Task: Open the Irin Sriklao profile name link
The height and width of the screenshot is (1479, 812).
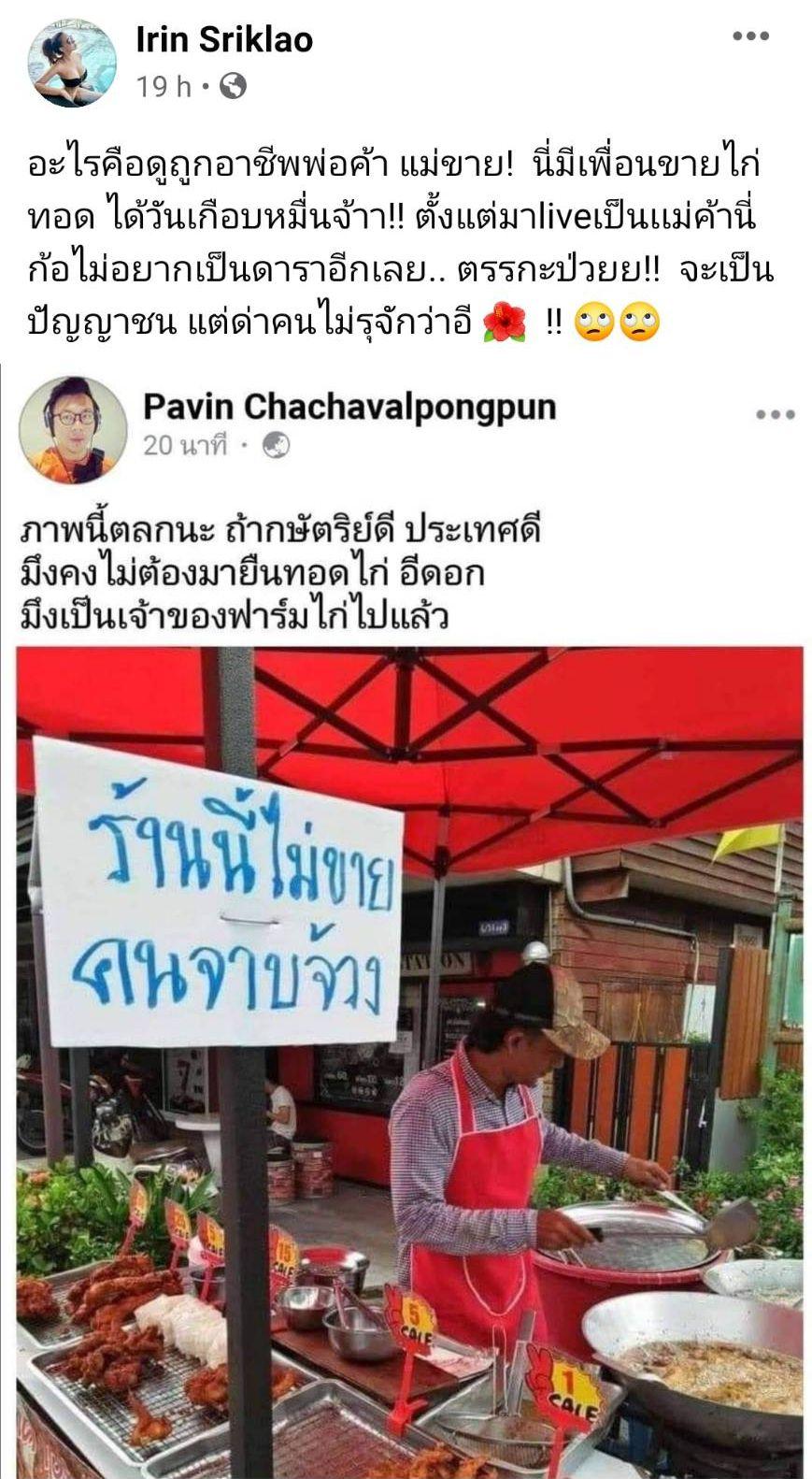Action: point(224,40)
